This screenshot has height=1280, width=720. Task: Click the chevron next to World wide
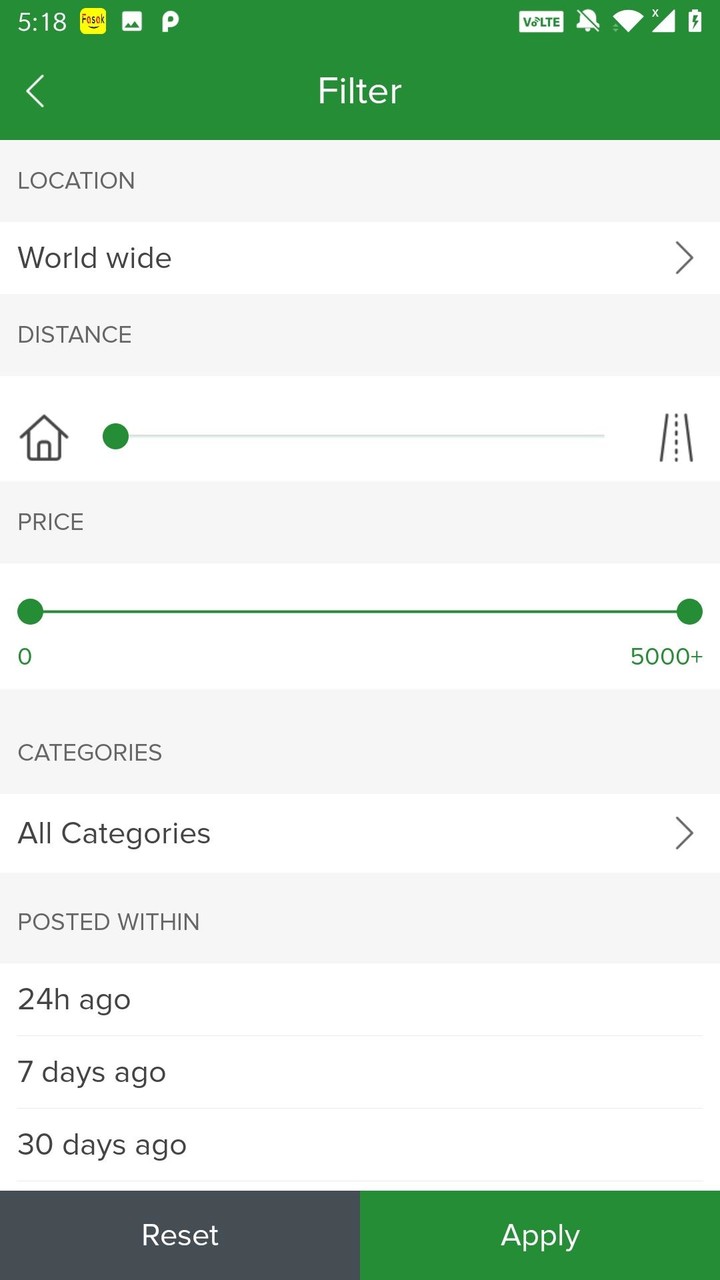coord(685,257)
